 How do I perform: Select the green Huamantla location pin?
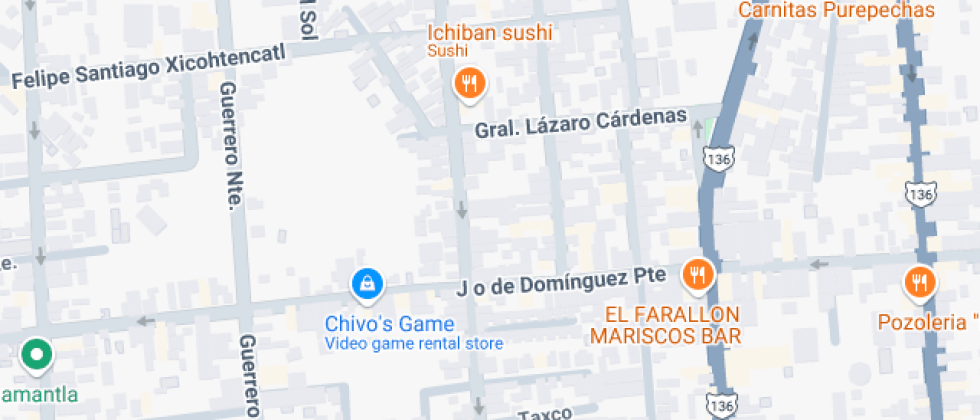pyautogui.click(x=37, y=354)
